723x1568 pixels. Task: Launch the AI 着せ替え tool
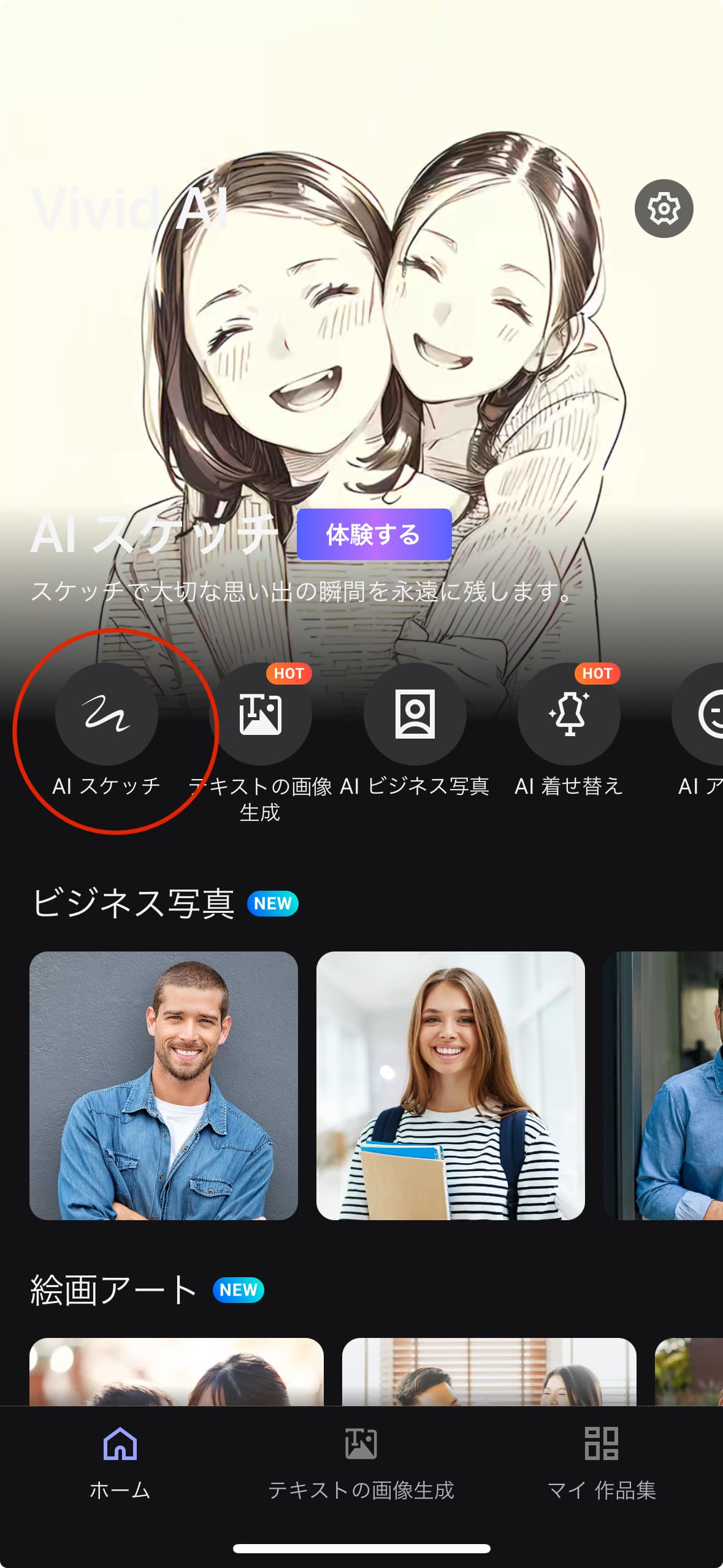coord(568,714)
